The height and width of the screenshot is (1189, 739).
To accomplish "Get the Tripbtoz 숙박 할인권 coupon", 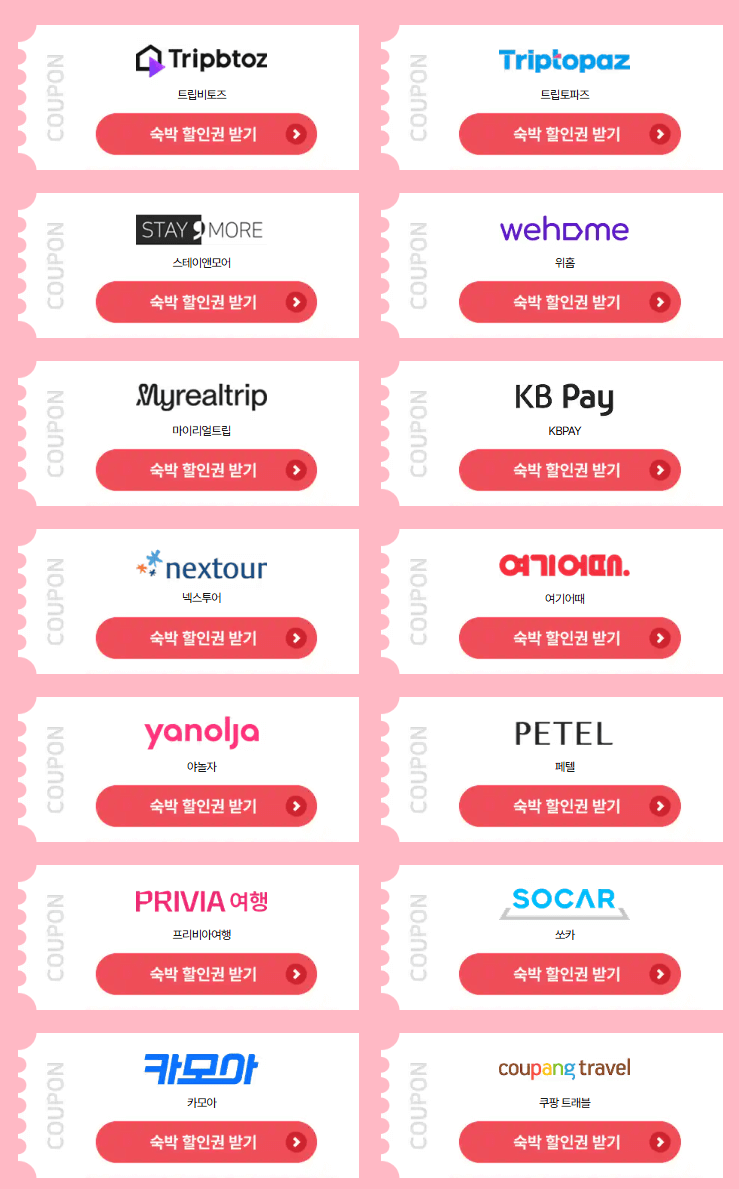I will [205, 134].
